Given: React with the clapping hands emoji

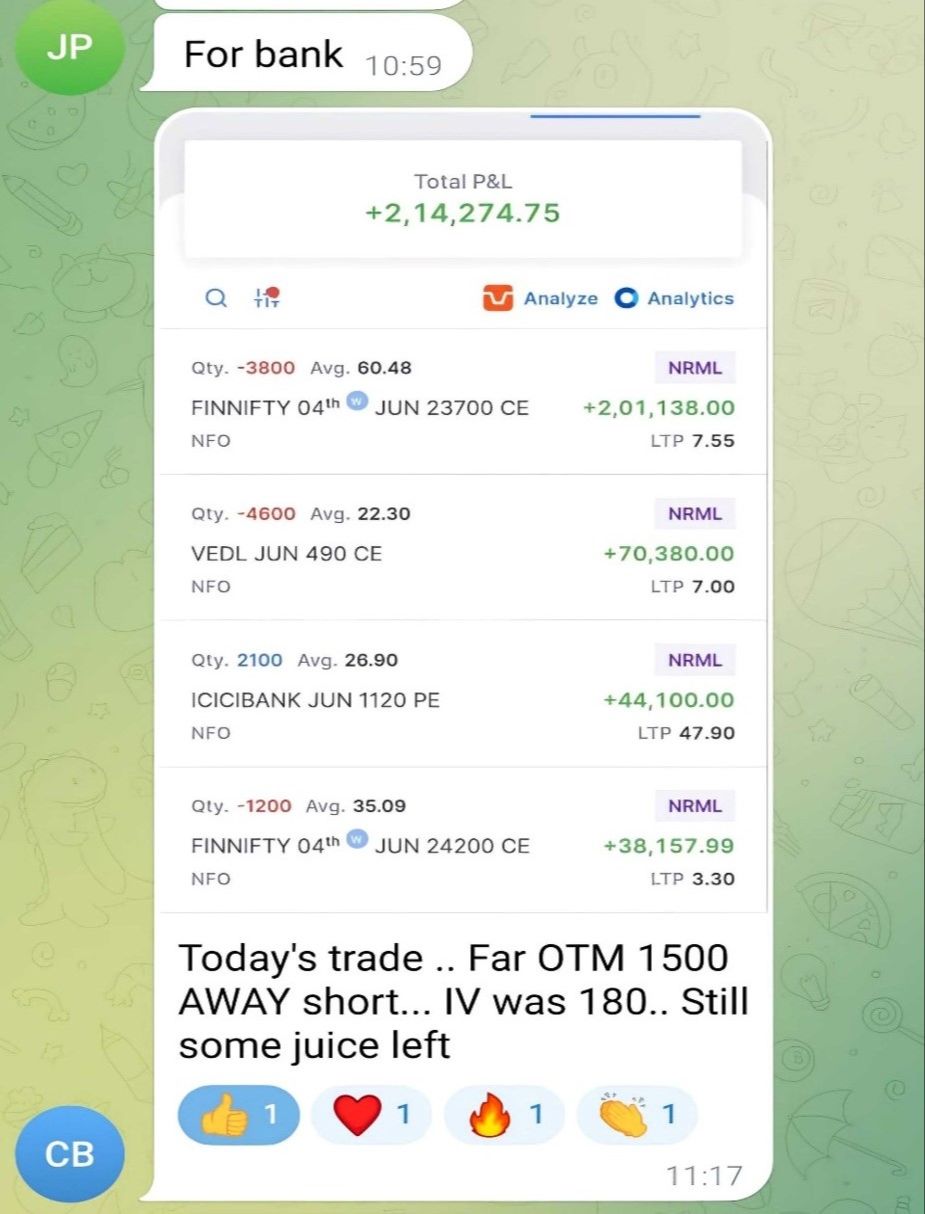Looking at the screenshot, I should (636, 1114).
